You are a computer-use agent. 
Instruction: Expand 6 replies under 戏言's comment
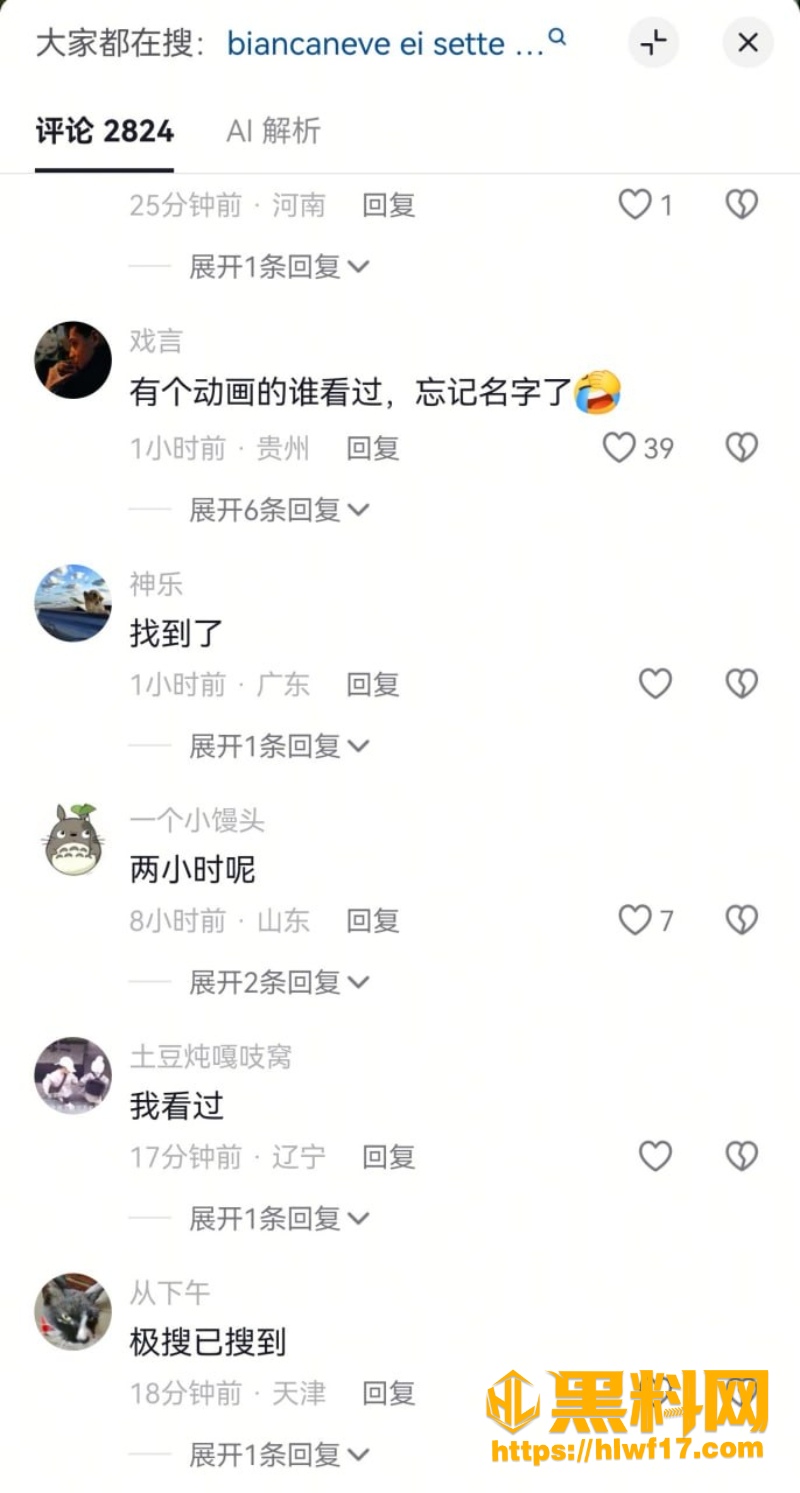[279, 509]
